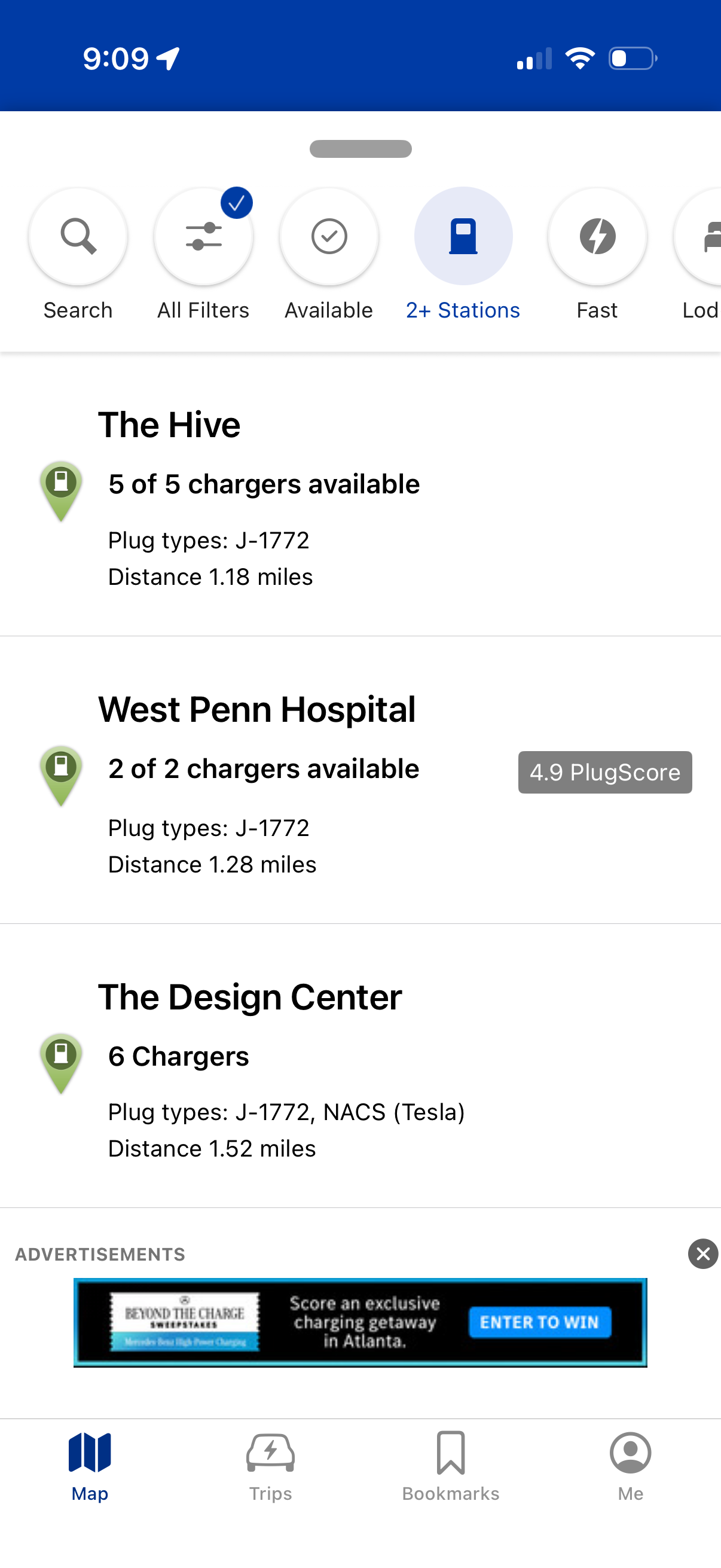Screen dimensions: 721x1568
Task: Select the Fast charger filter icon
Action: coord(597,236)
